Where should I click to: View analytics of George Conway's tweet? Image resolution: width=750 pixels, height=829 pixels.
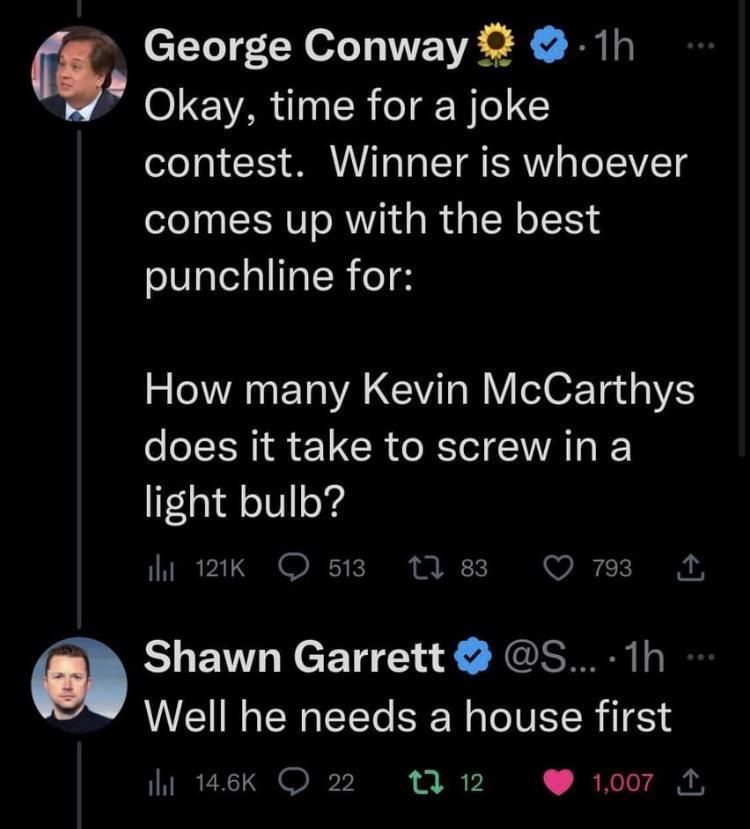(x=159, y=569)
